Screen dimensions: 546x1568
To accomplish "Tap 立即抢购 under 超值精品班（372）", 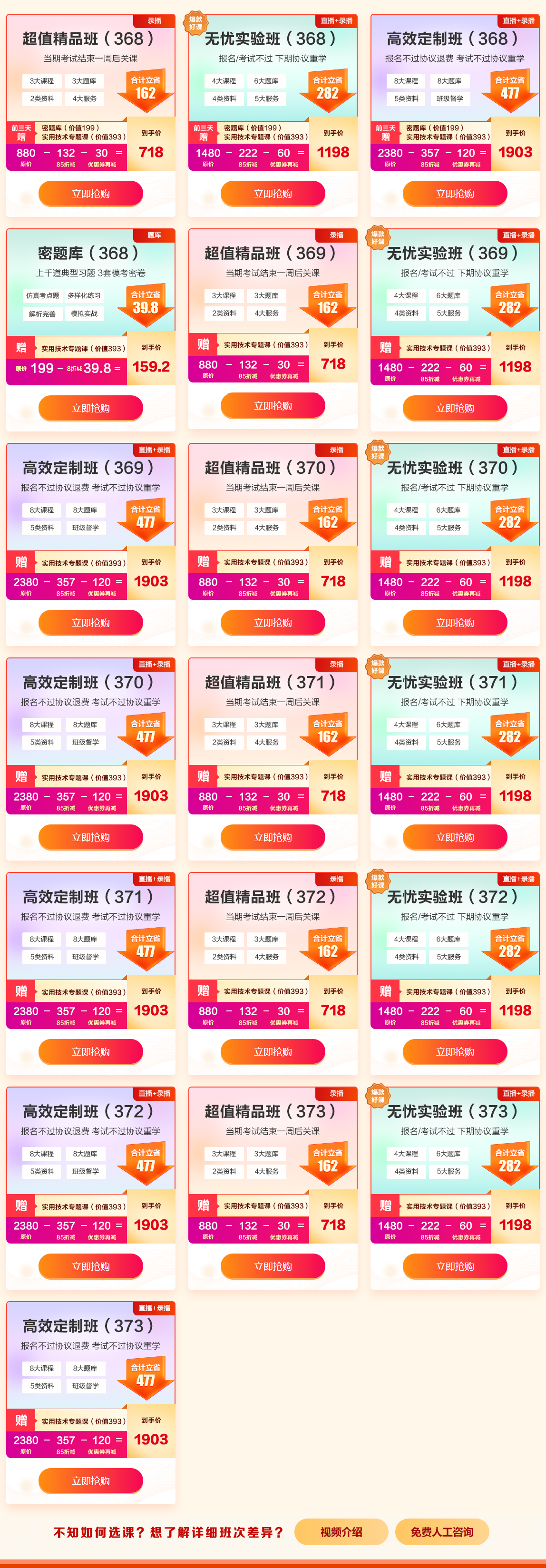I will click(x=273, y=1052).
